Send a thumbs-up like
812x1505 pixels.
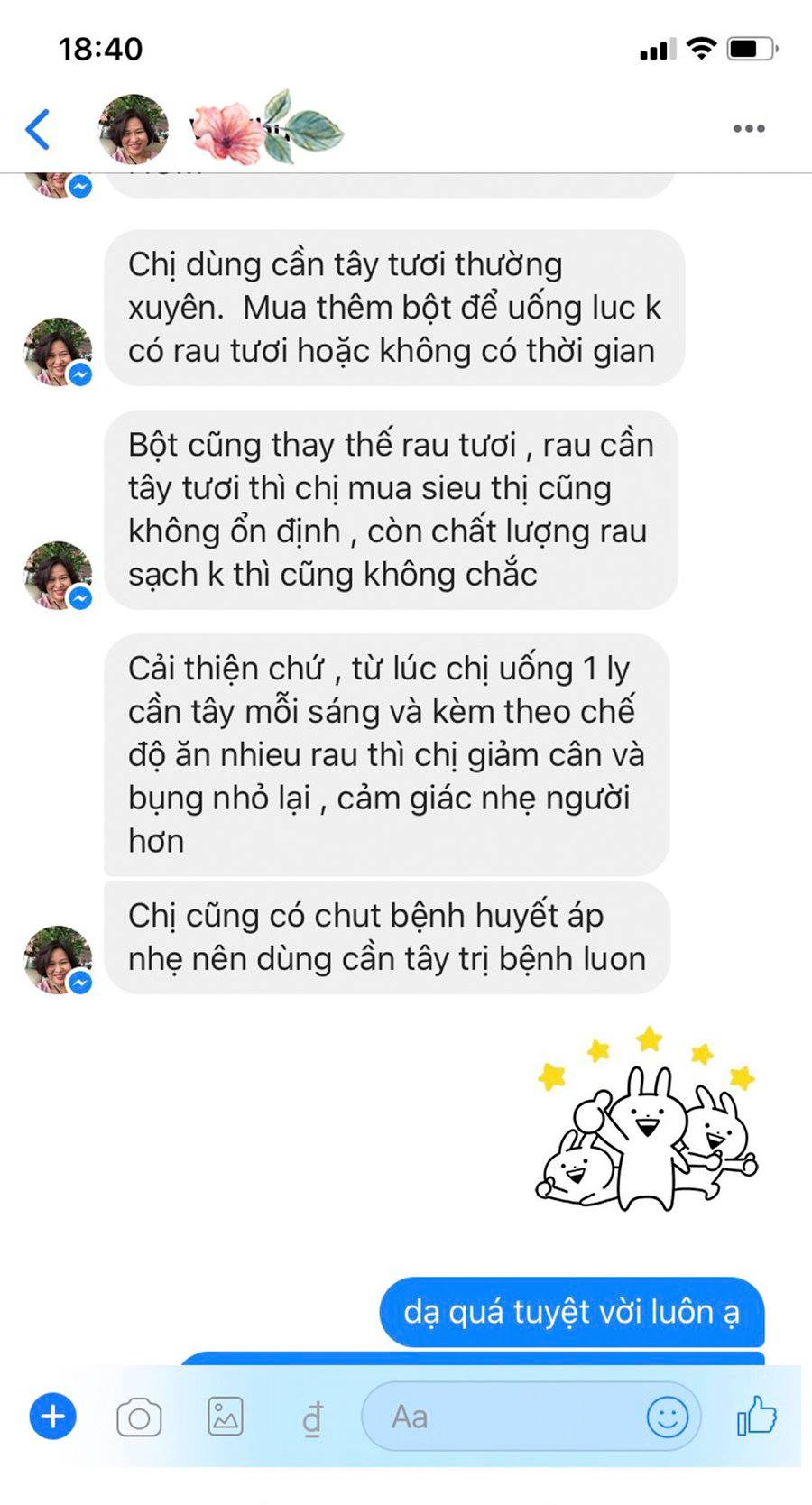tap(757, 1416)
